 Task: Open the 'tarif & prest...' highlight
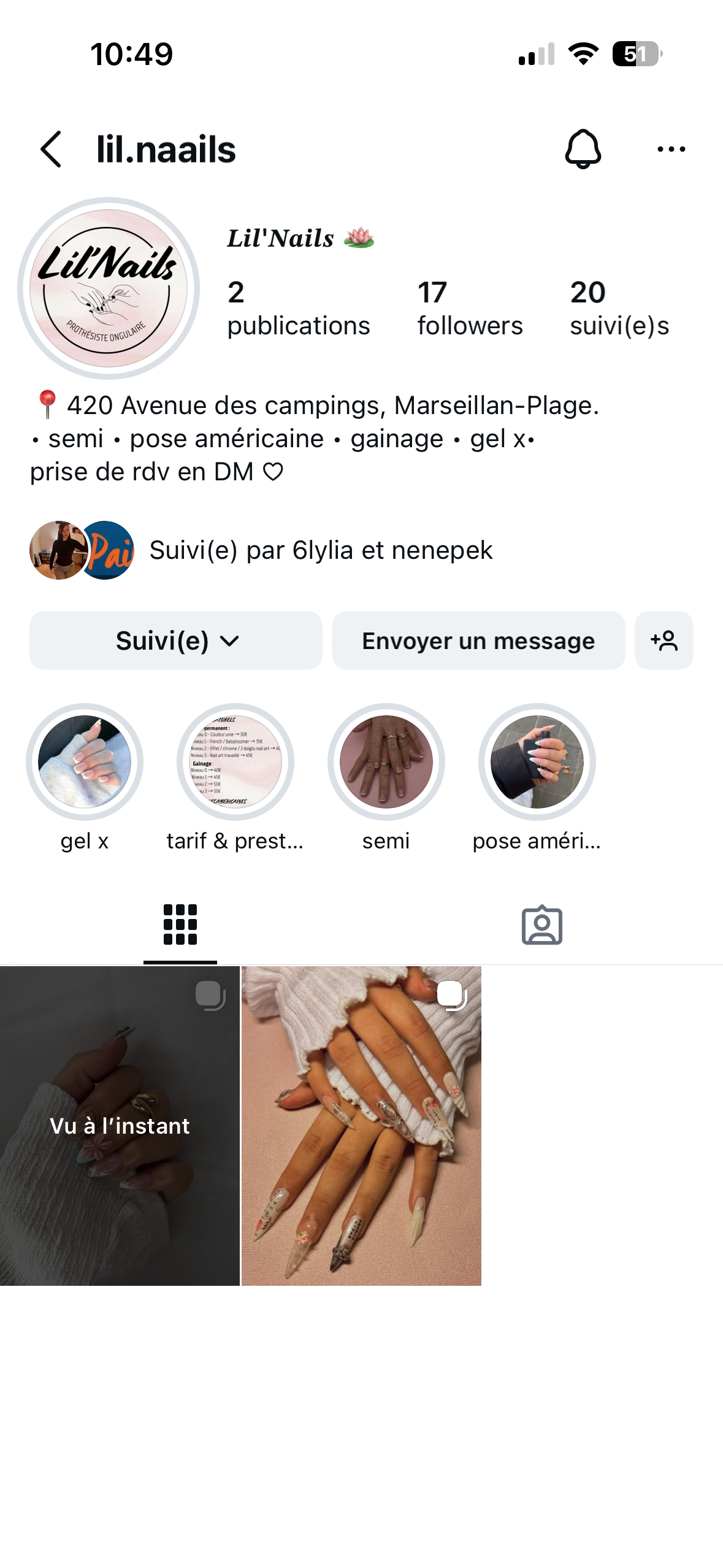point(235,762)
